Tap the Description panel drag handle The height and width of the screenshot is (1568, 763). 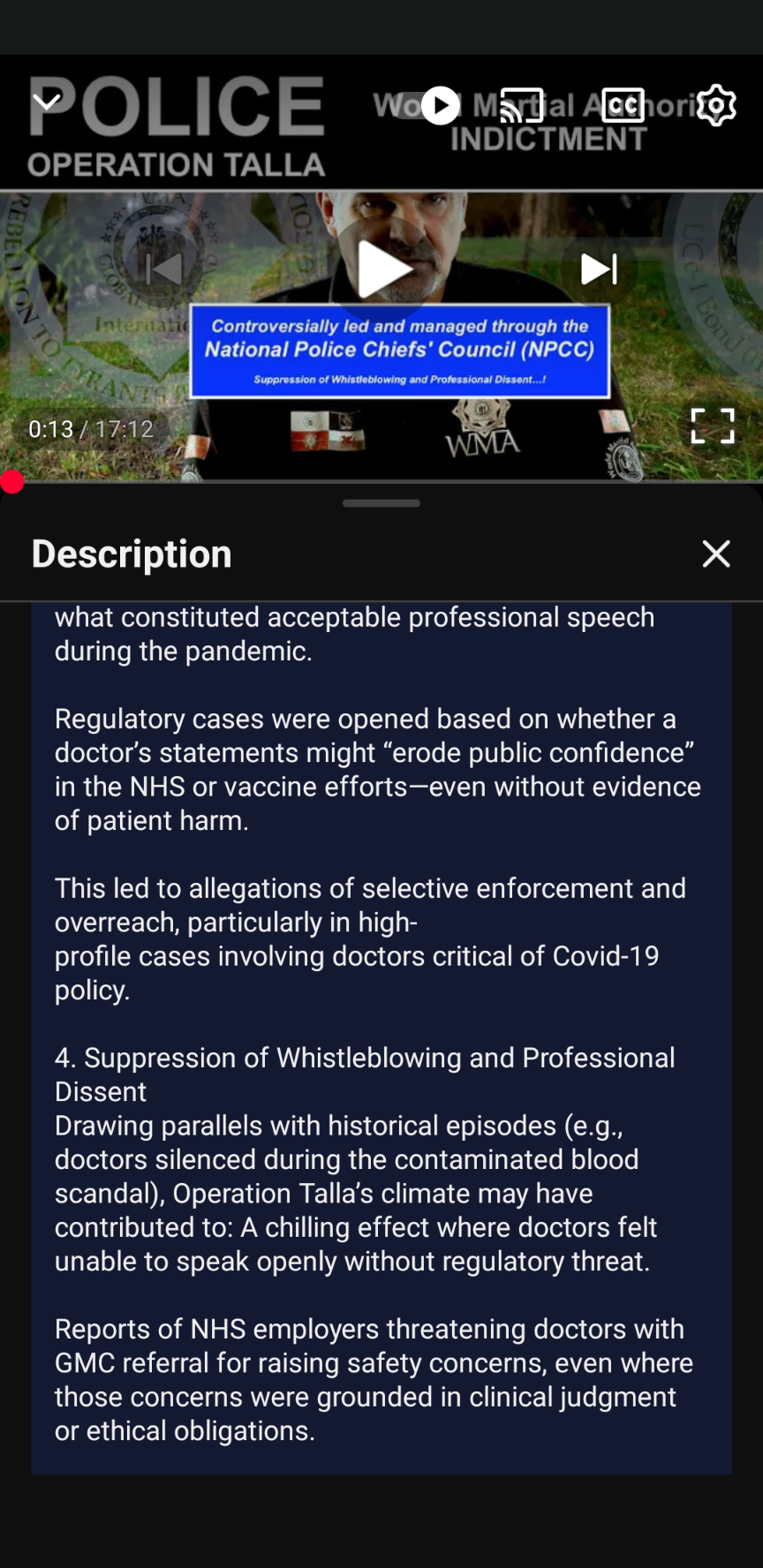point(381,503)
